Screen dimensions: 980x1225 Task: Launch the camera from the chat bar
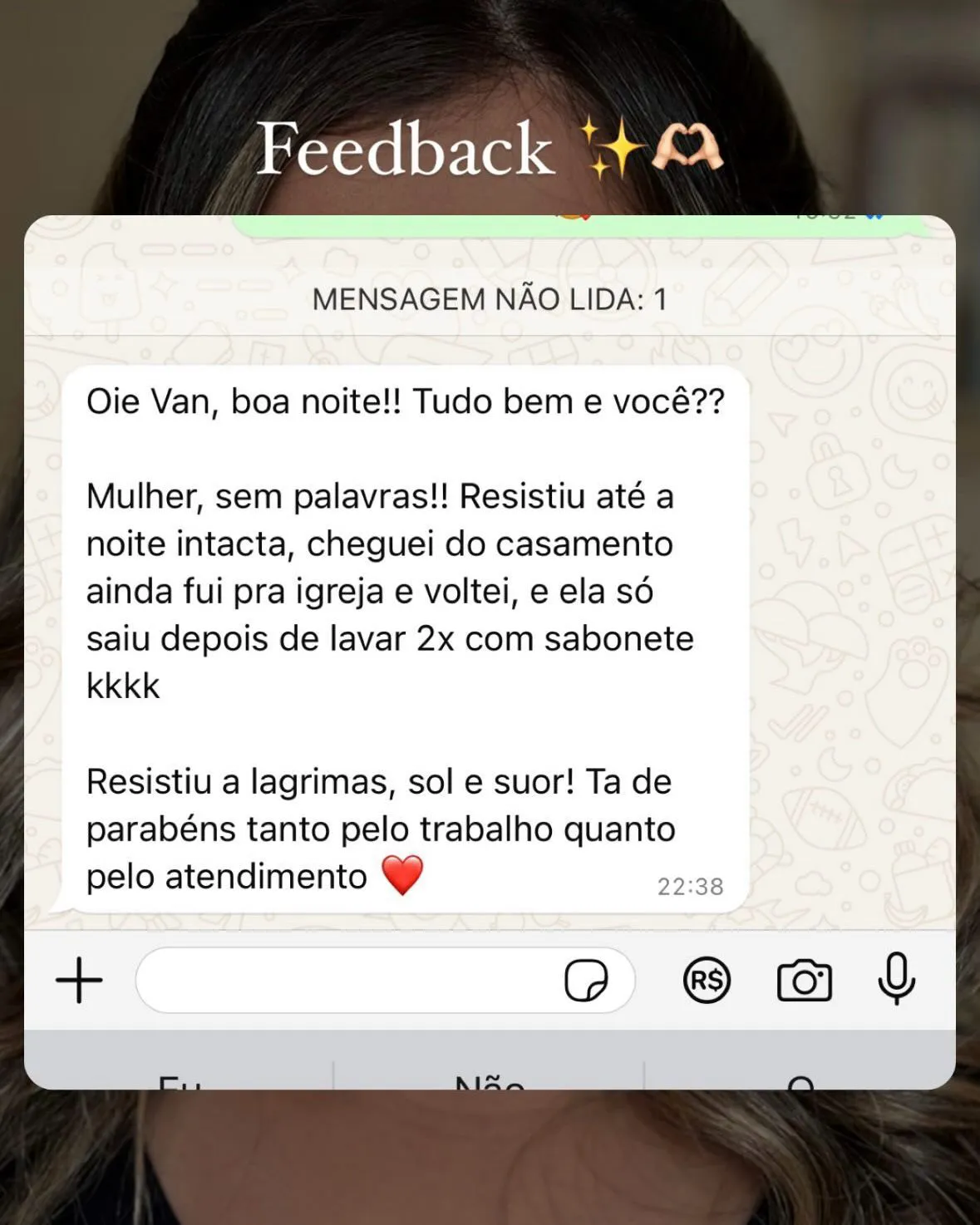click(x=803, y=980)
